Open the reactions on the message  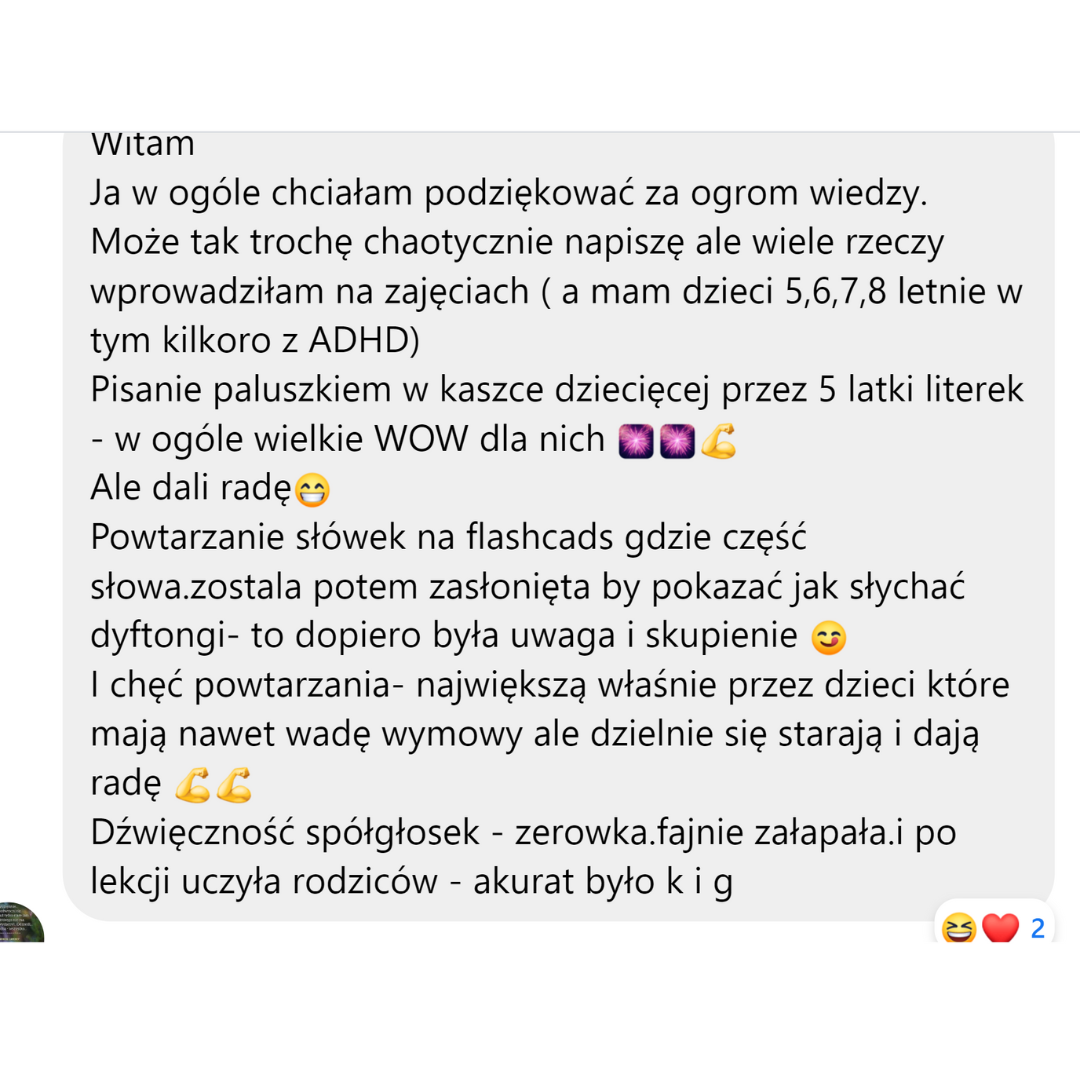point(992,928)
